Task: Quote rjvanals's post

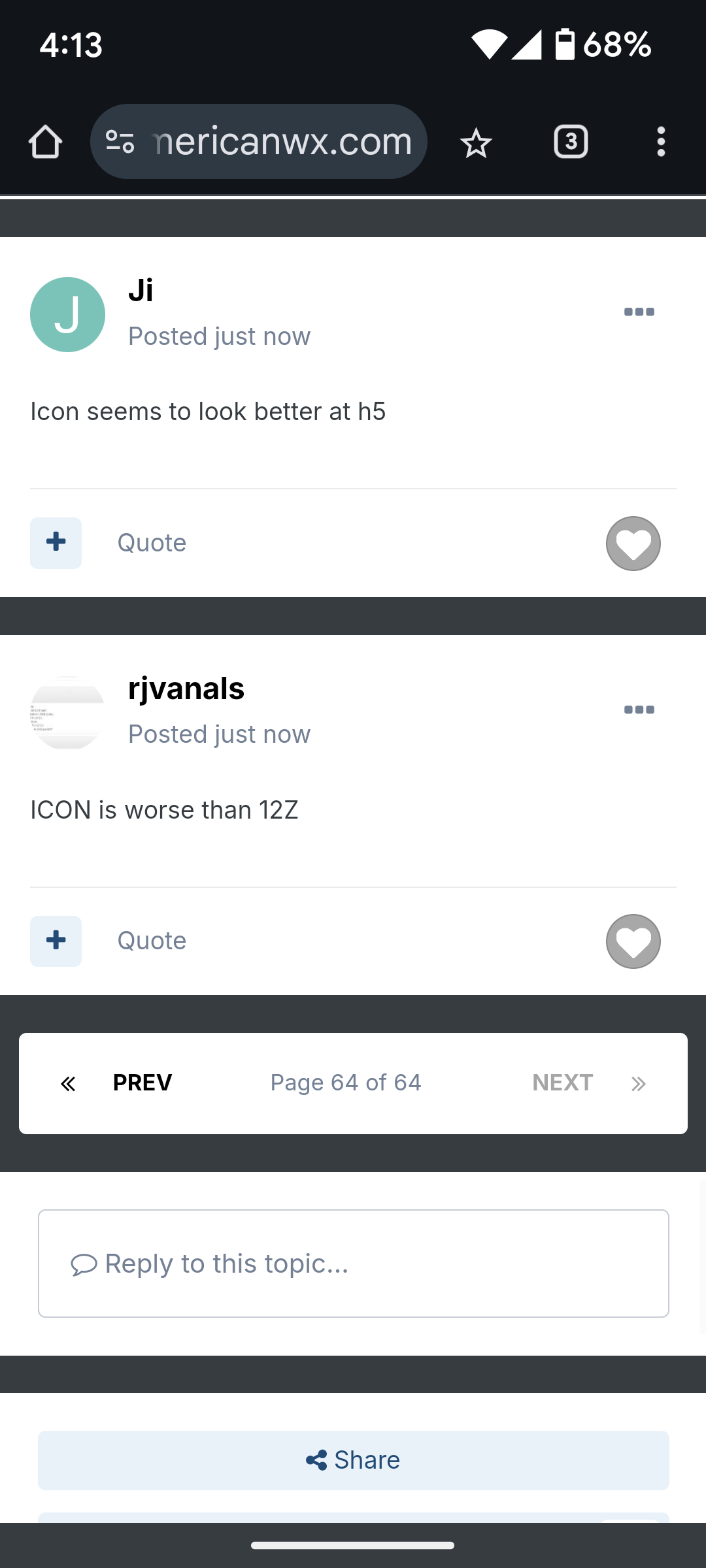Action: [152, 941]
